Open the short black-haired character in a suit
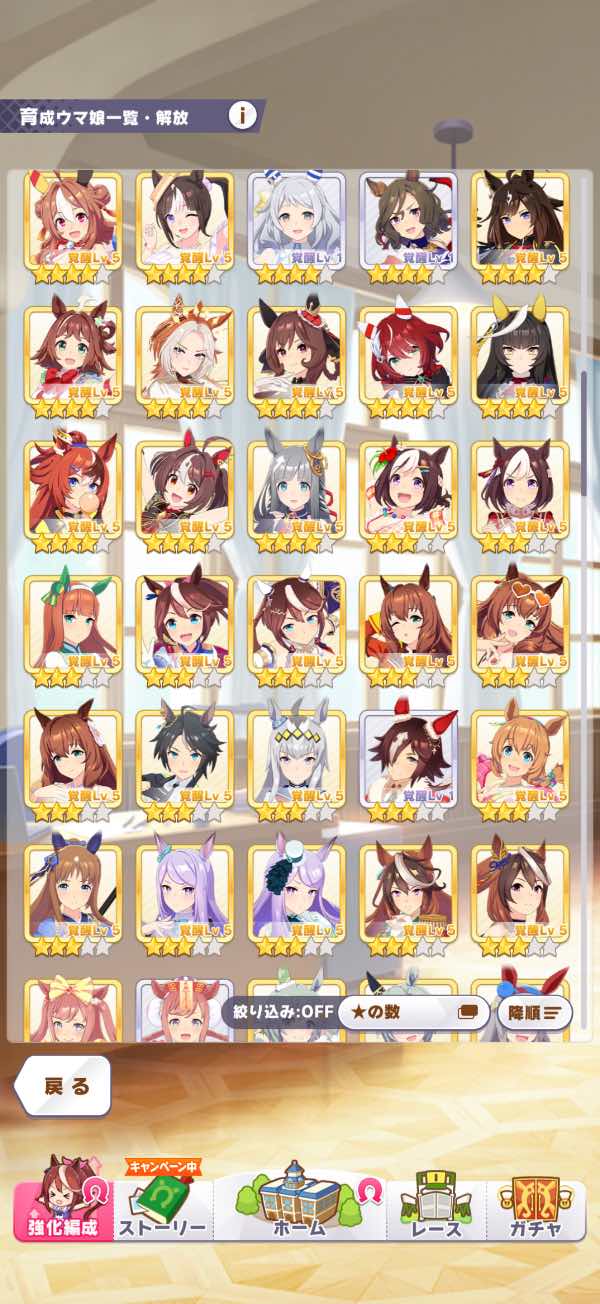Viewport: 600px width, 1304px height. point(185,758)
